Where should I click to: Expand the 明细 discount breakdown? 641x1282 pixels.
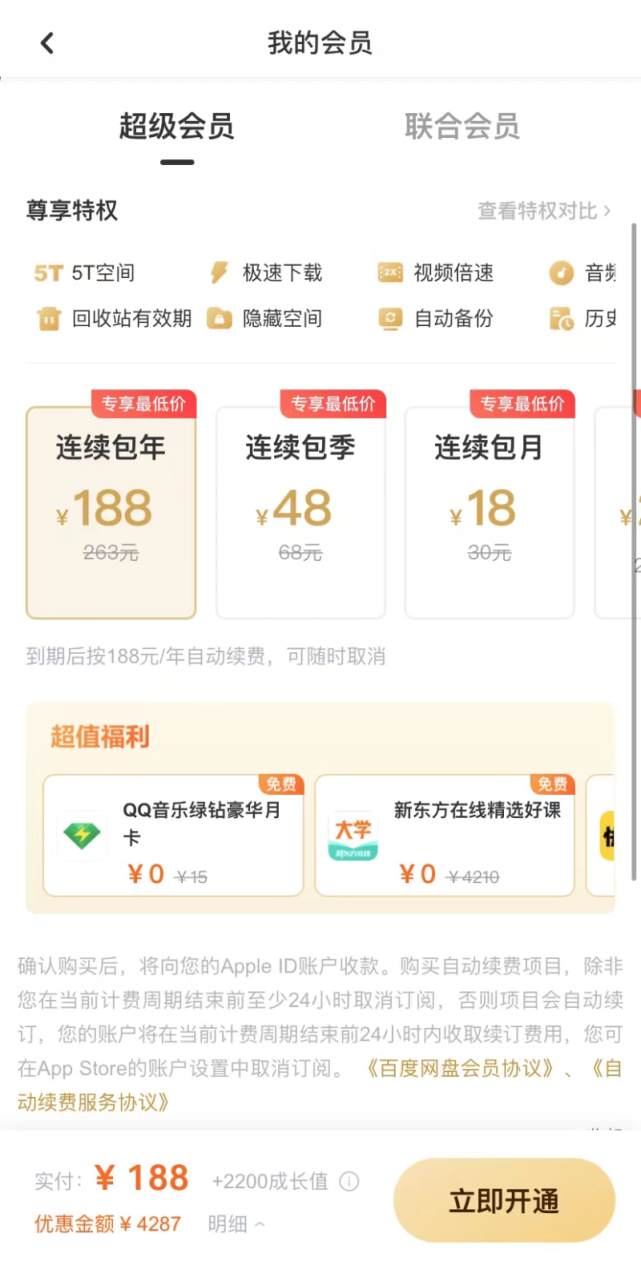tap(236, 1224)
